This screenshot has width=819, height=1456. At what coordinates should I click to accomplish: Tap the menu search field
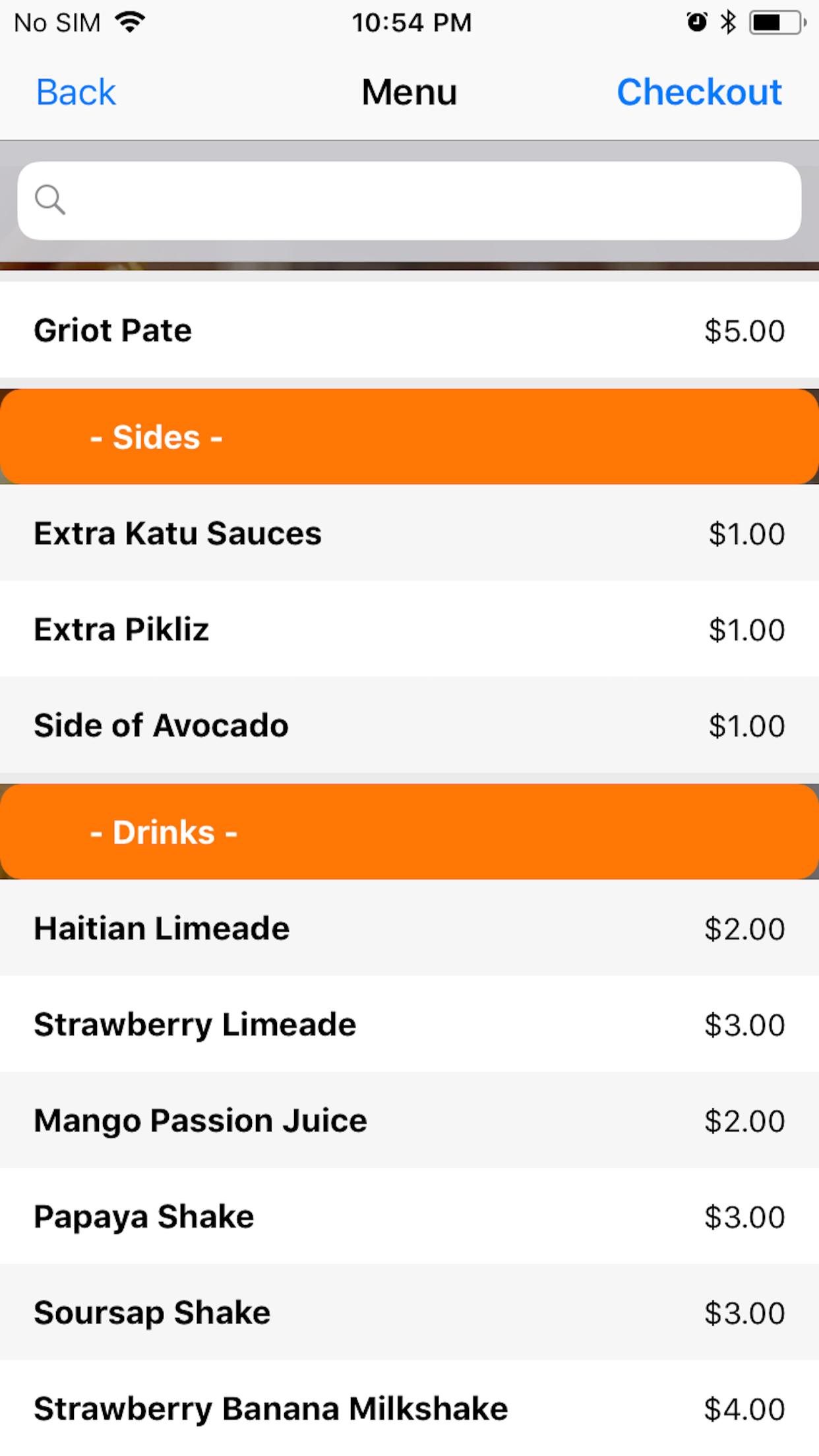409,200
